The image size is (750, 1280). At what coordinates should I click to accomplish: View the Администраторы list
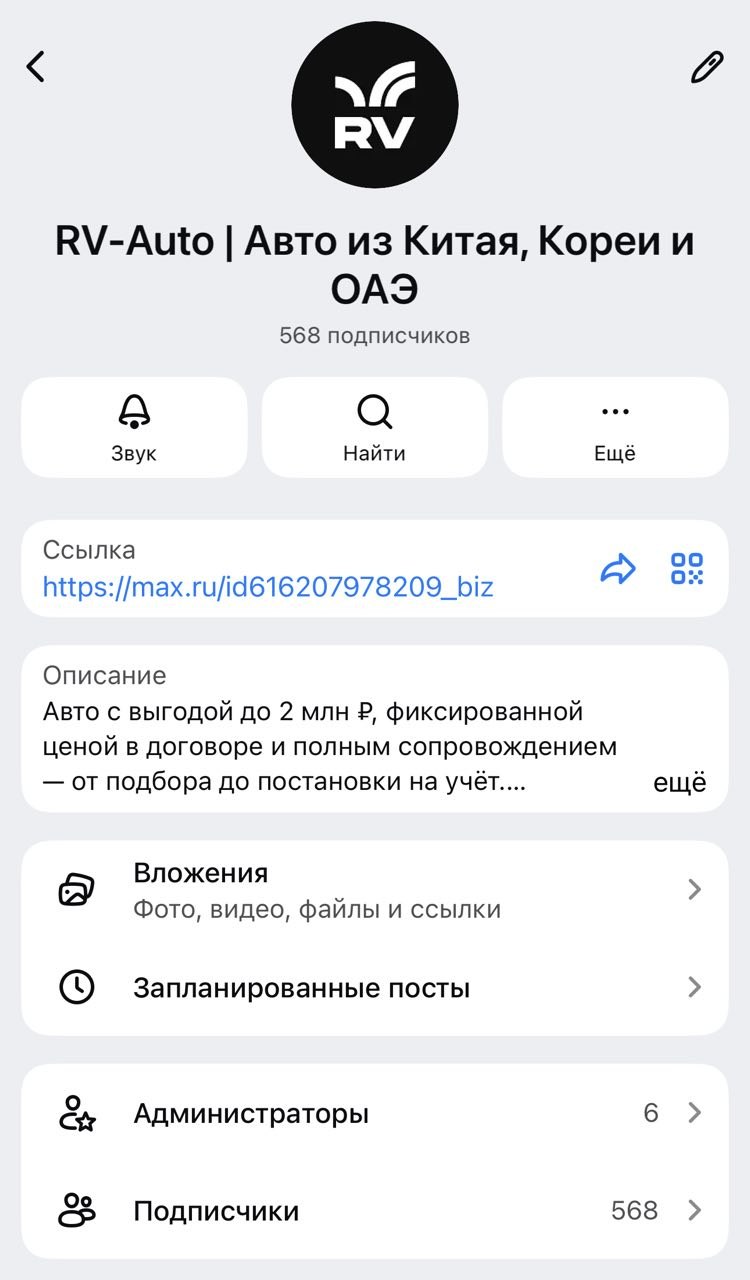tap(375, 1113)
